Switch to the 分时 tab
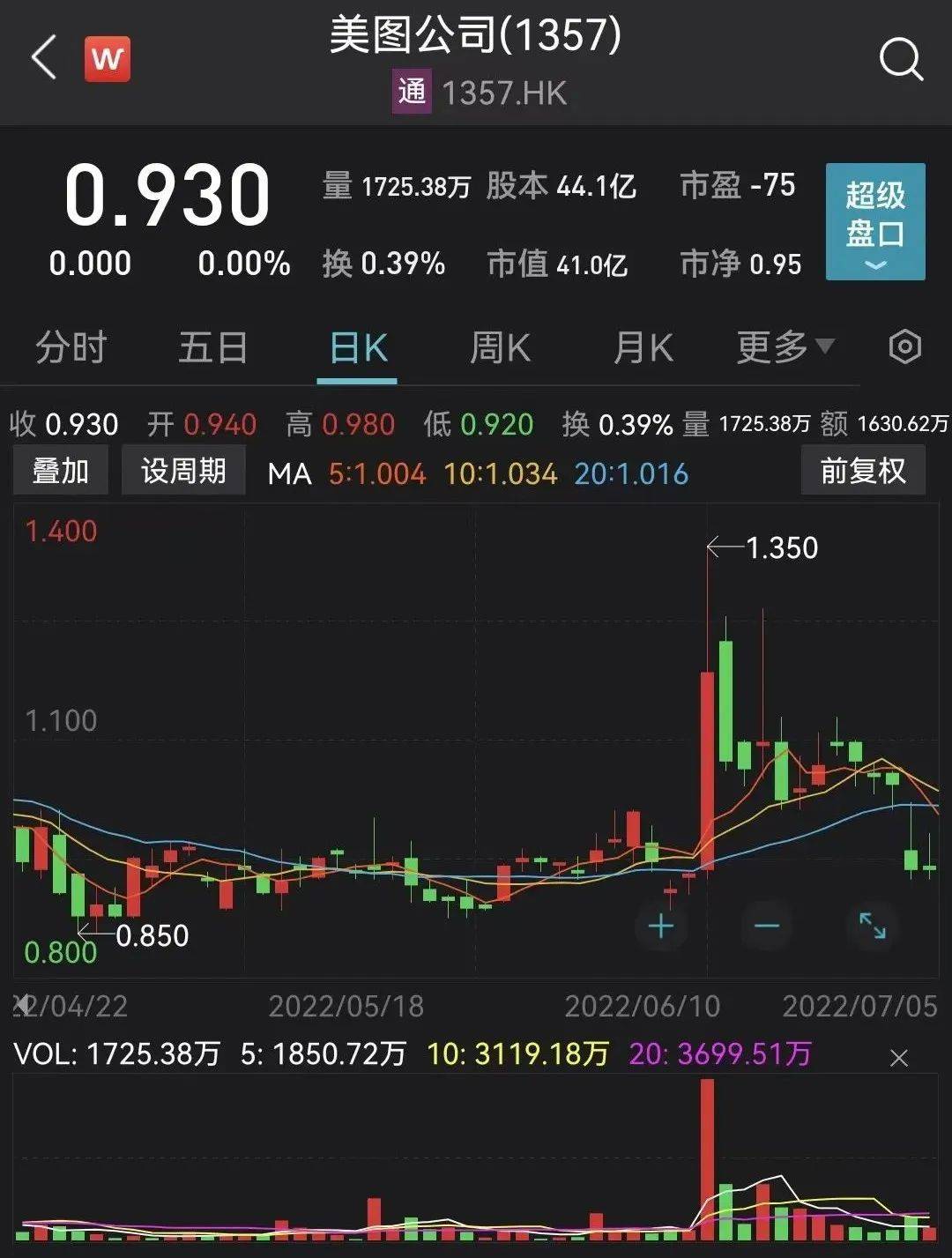Screen dimensions: 952x1258 point(71,346)
